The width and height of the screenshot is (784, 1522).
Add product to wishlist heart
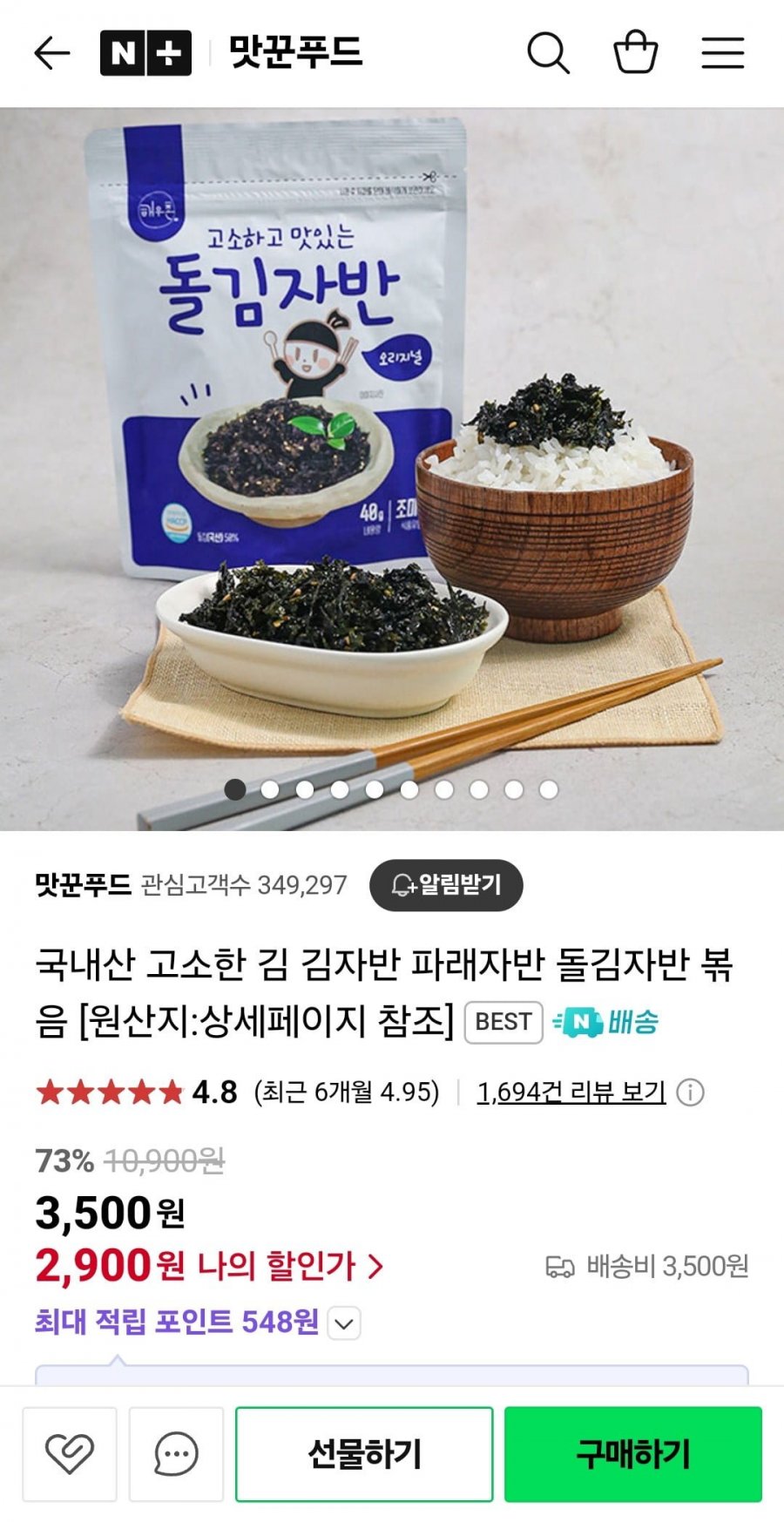70,1454
